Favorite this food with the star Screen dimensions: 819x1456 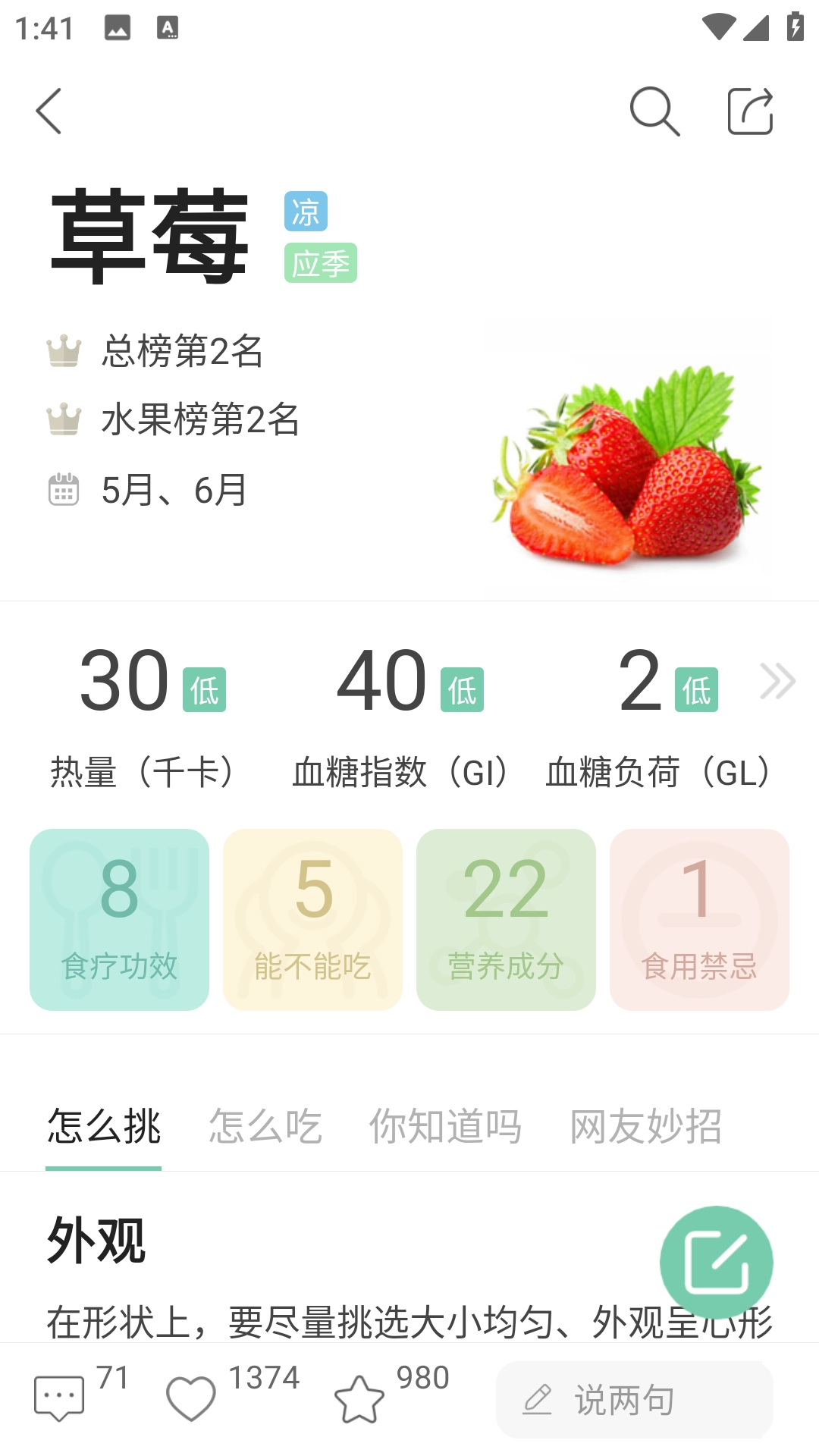(x=359, y=1398)
